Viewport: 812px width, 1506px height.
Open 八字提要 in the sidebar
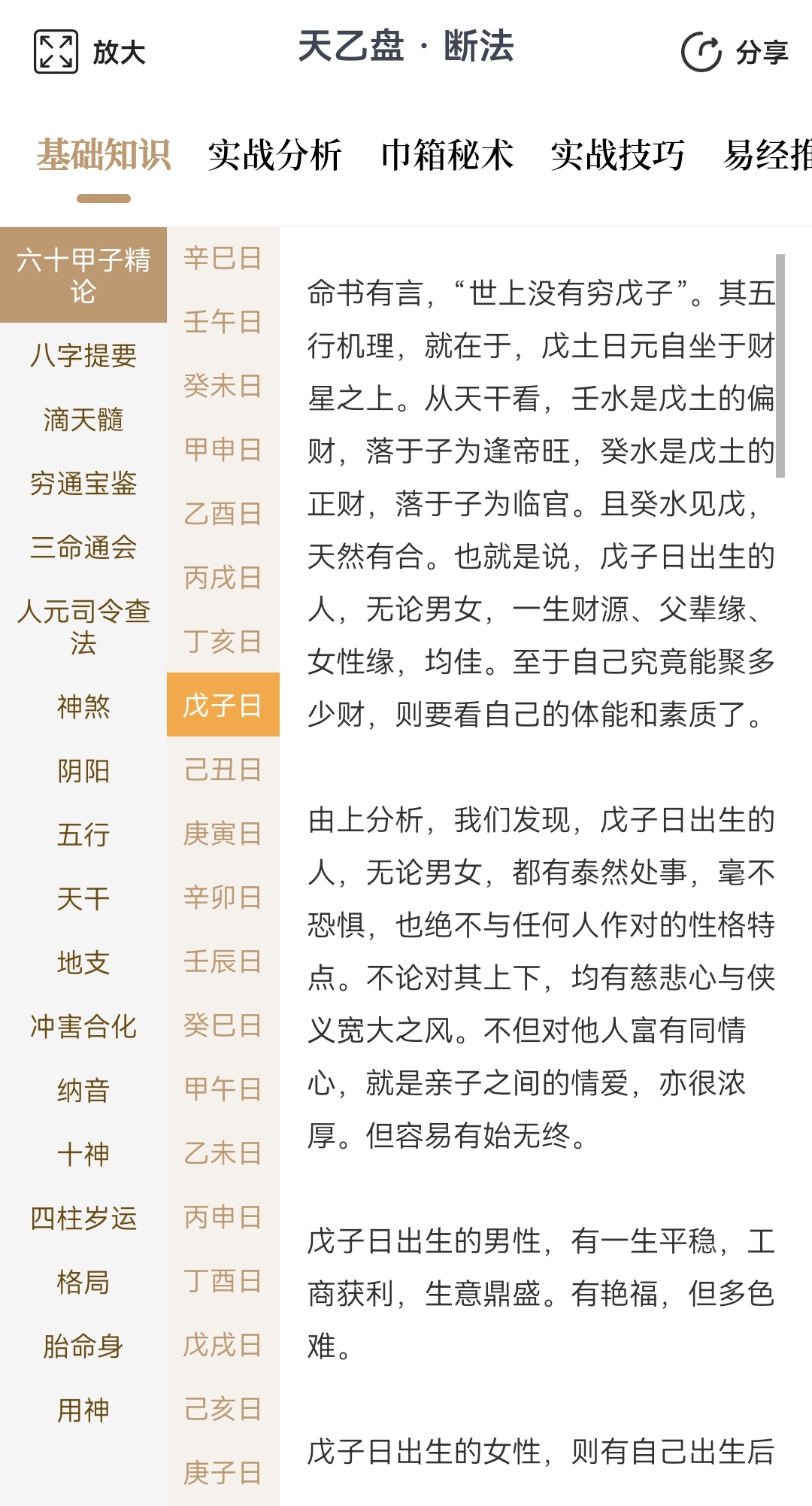(x=83, y=355)
